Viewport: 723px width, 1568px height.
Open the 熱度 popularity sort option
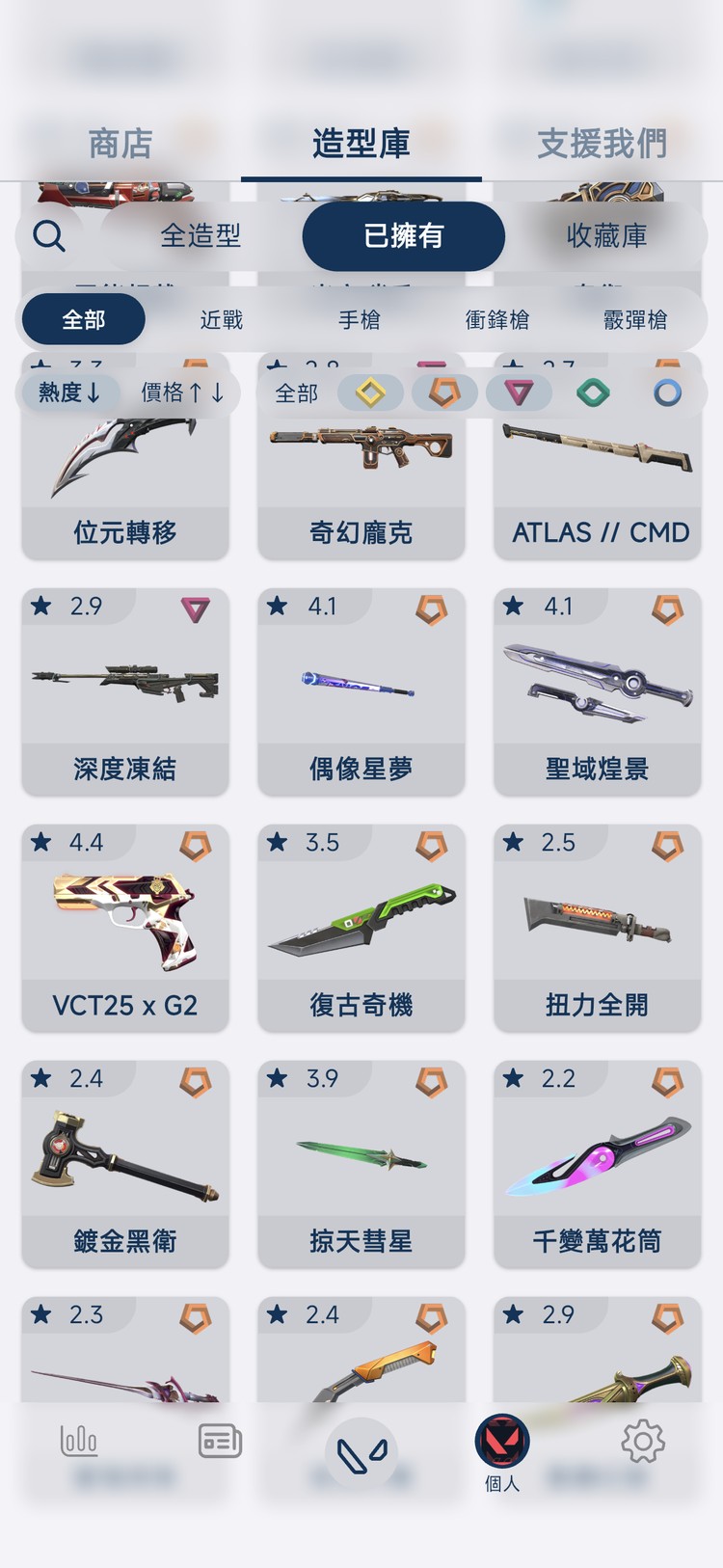tap(68, 393)
